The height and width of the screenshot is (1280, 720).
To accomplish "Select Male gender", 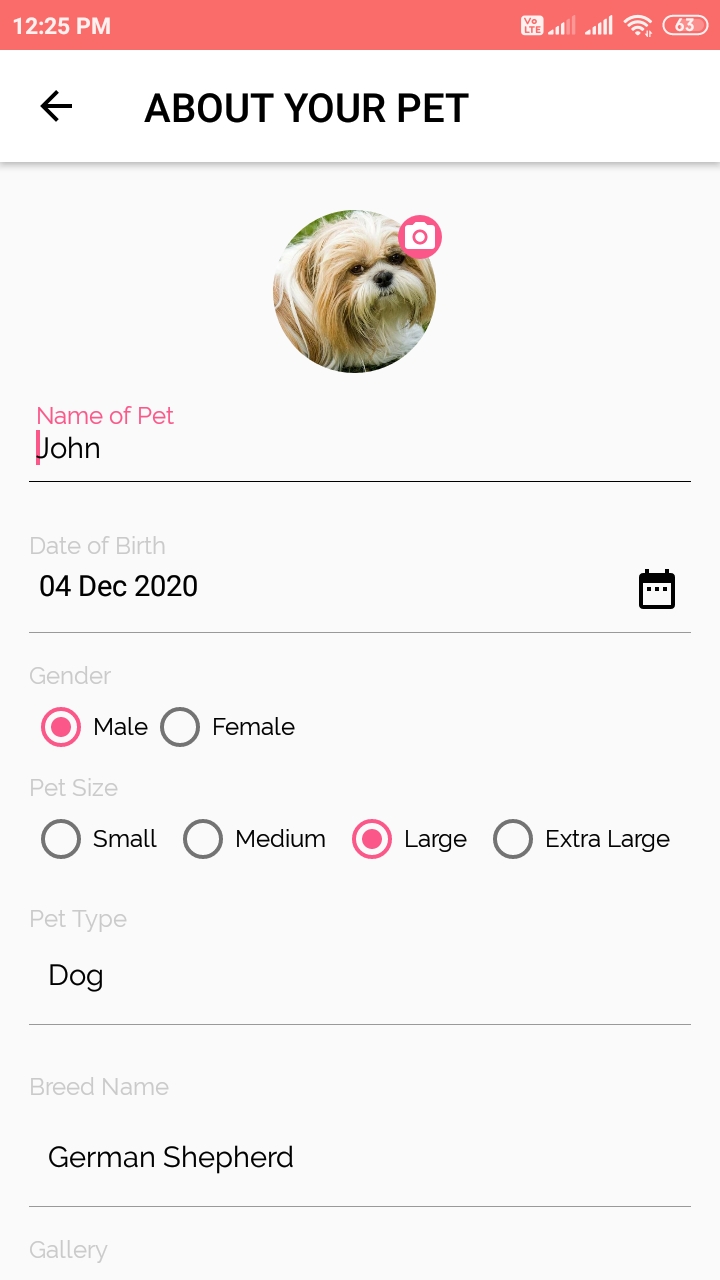I will (61, 727).
